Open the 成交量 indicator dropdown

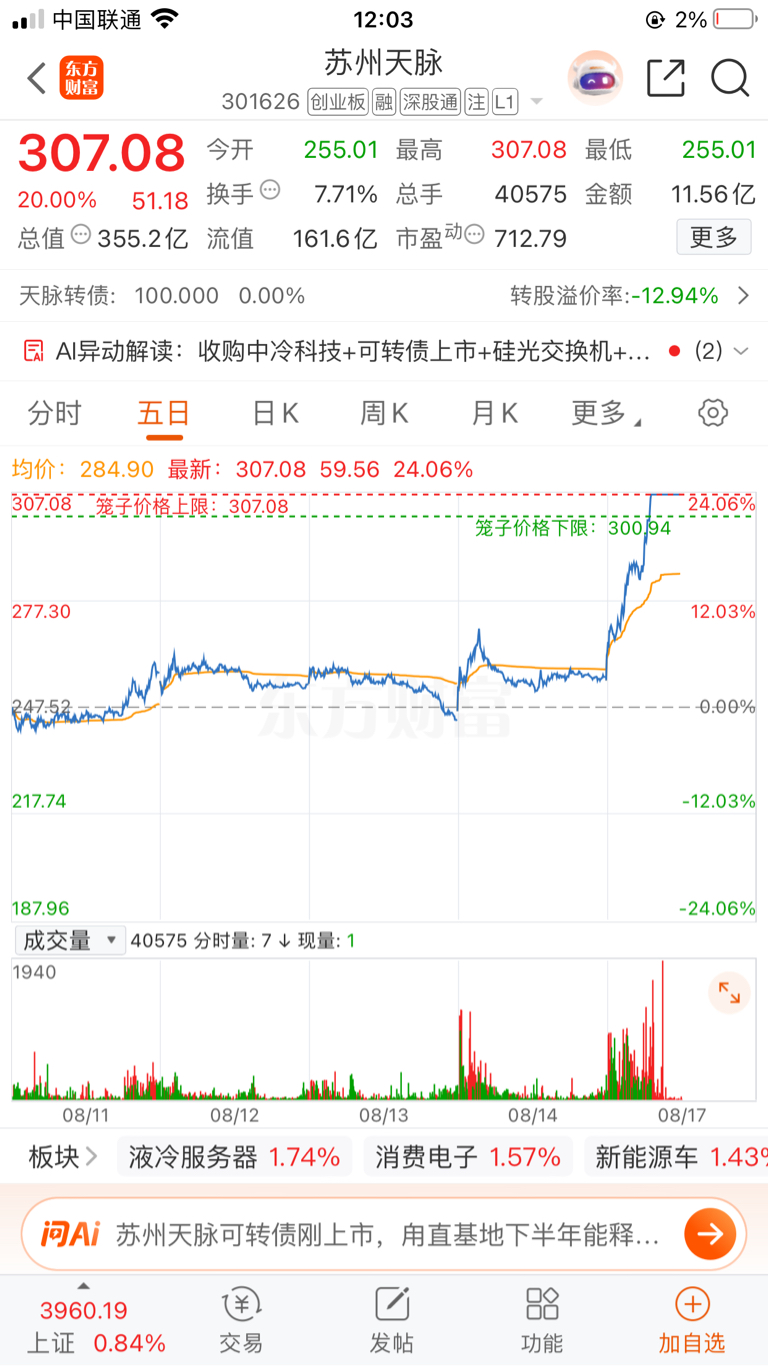(68, 940)
